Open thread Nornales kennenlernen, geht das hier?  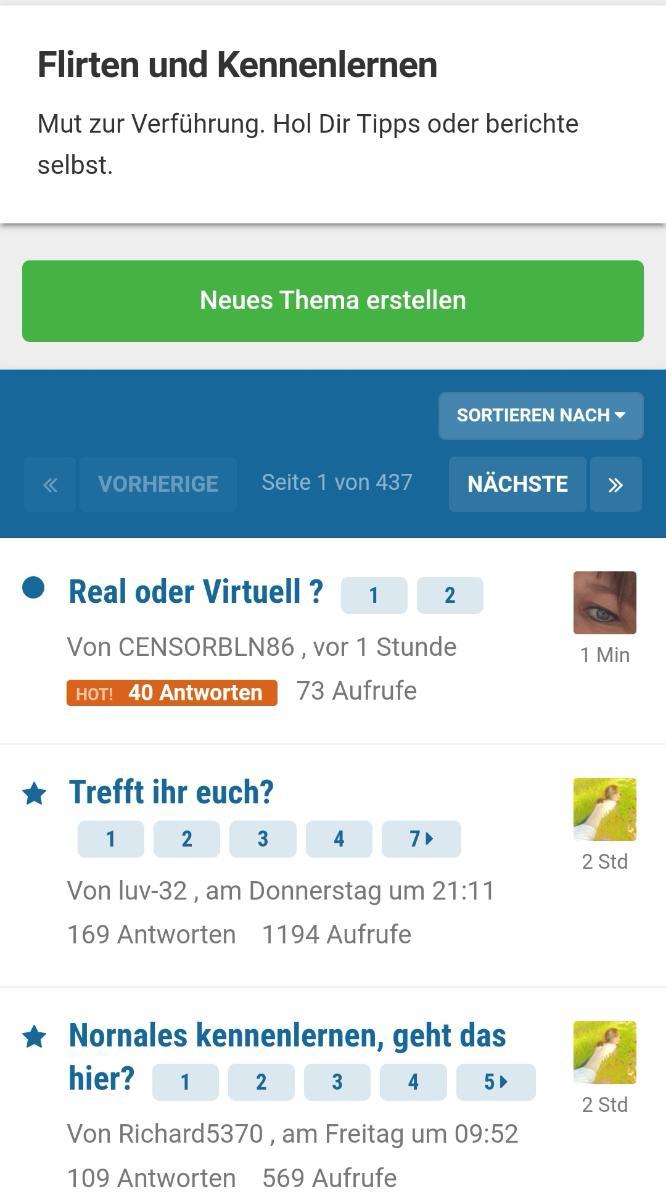pos(287,1036)
